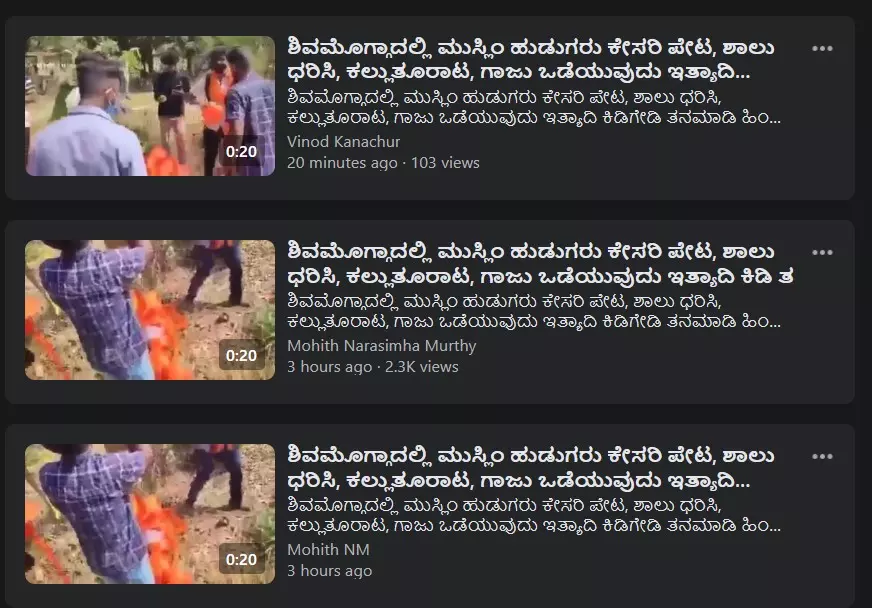
Task: Open overflow menu on Mohith Narasimha Murthy's video
Action: pos(822,252)
